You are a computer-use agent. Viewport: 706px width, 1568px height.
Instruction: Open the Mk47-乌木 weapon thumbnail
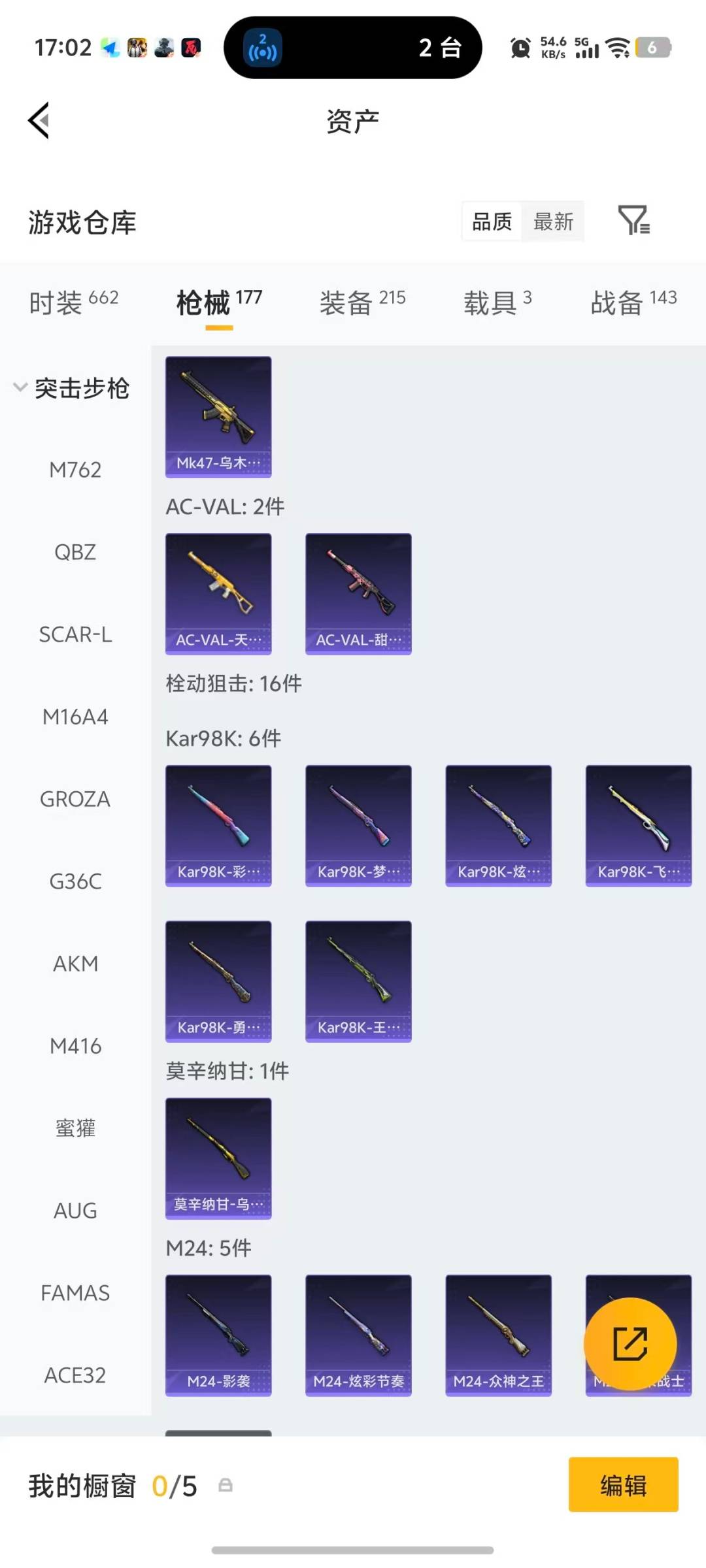[218, 414]
